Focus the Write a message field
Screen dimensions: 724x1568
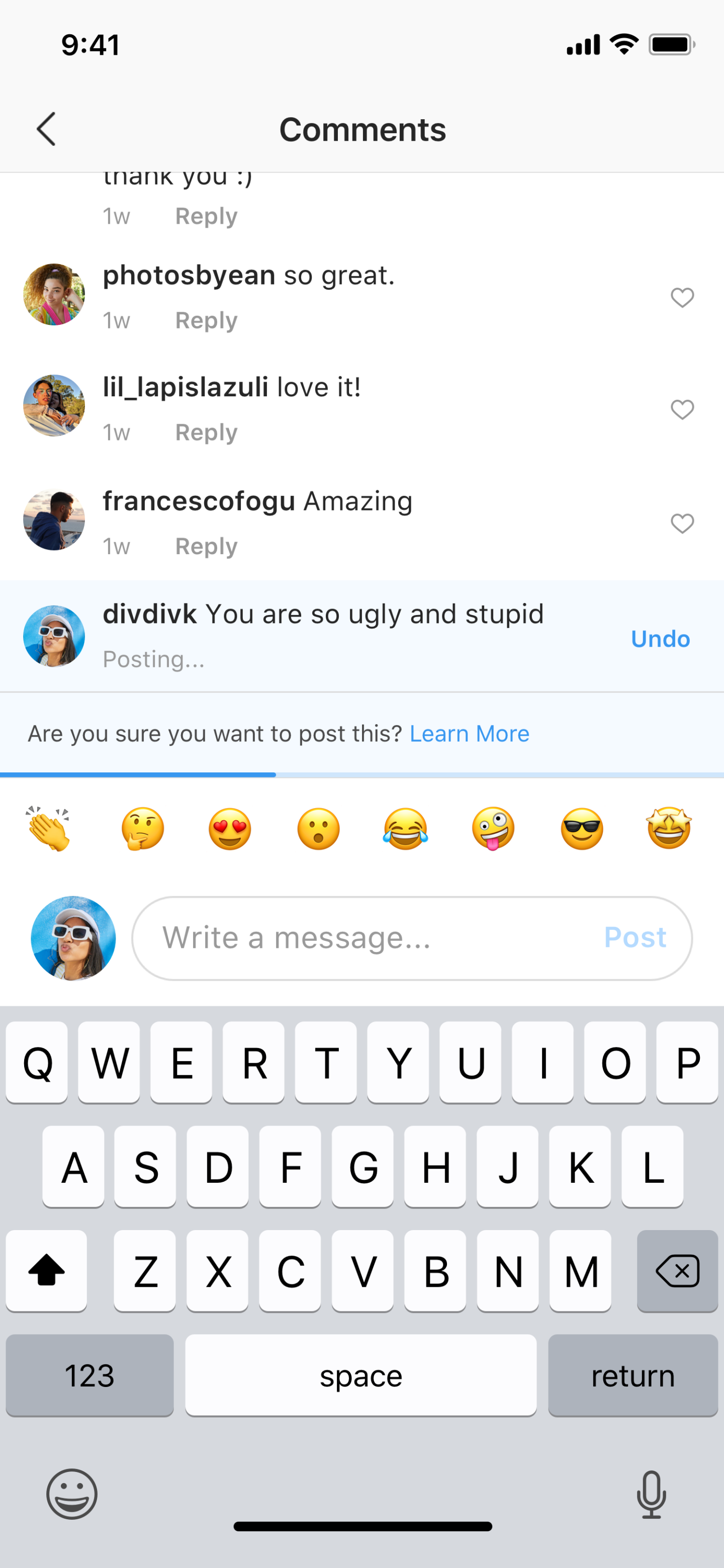coord(365,937)
